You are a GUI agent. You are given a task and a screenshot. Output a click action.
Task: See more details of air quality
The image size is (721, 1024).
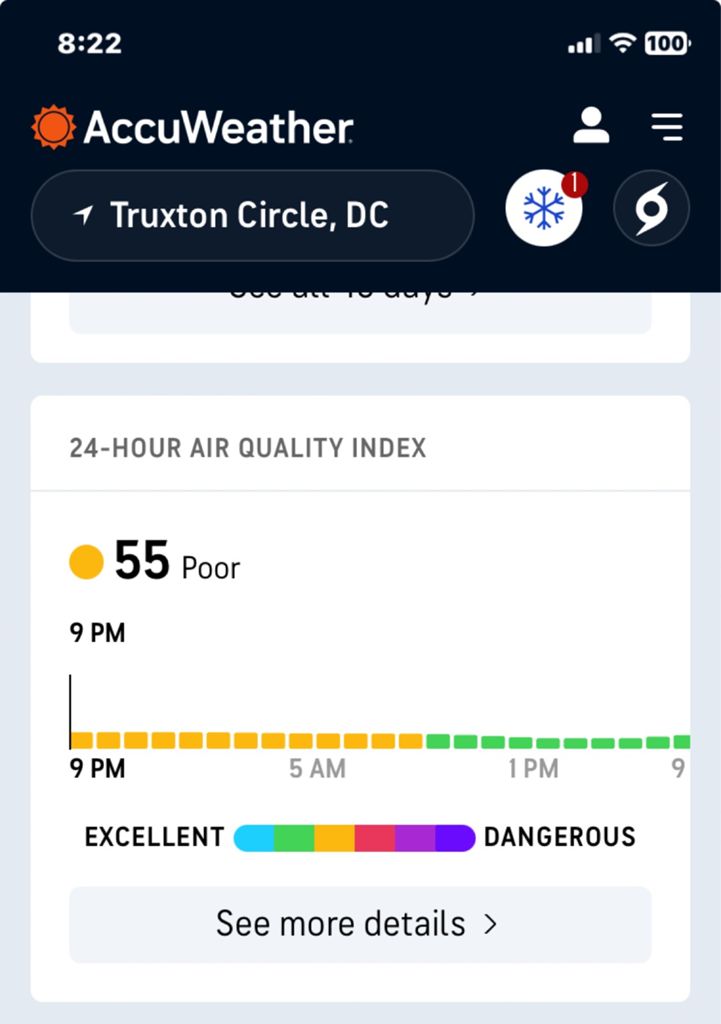[x=359, y=924]
